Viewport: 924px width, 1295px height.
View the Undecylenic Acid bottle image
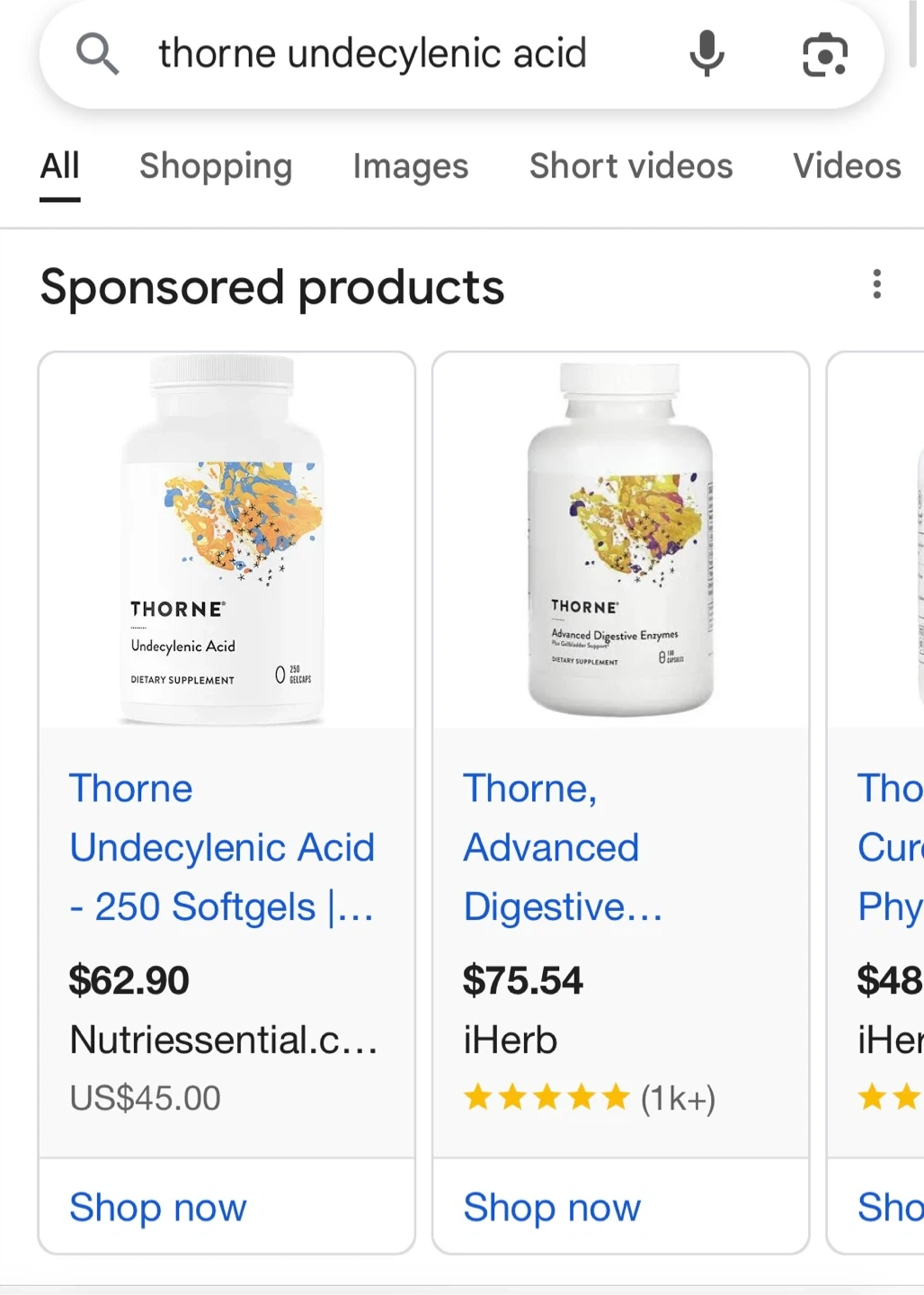225,540
